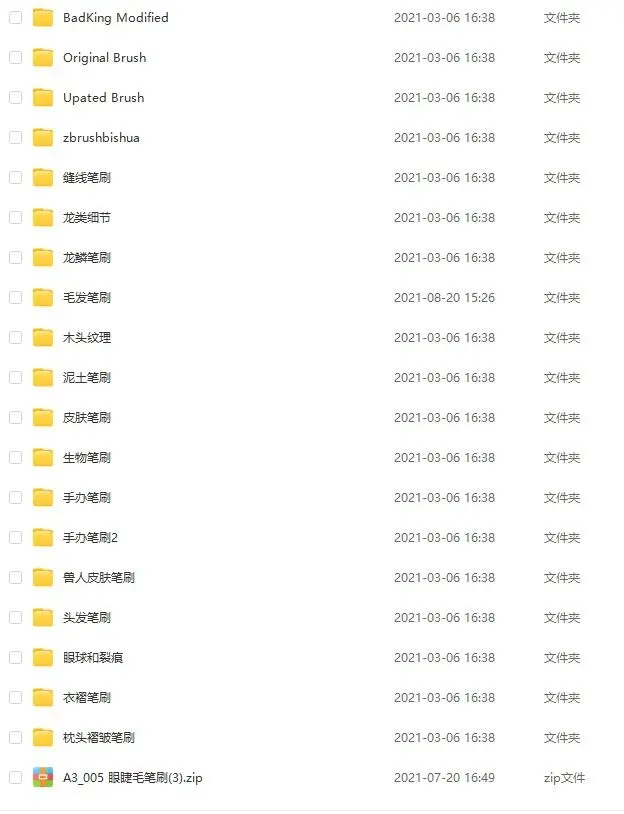
Task: Open the 木头纹理 folder
Action: (x=87, y=338)
